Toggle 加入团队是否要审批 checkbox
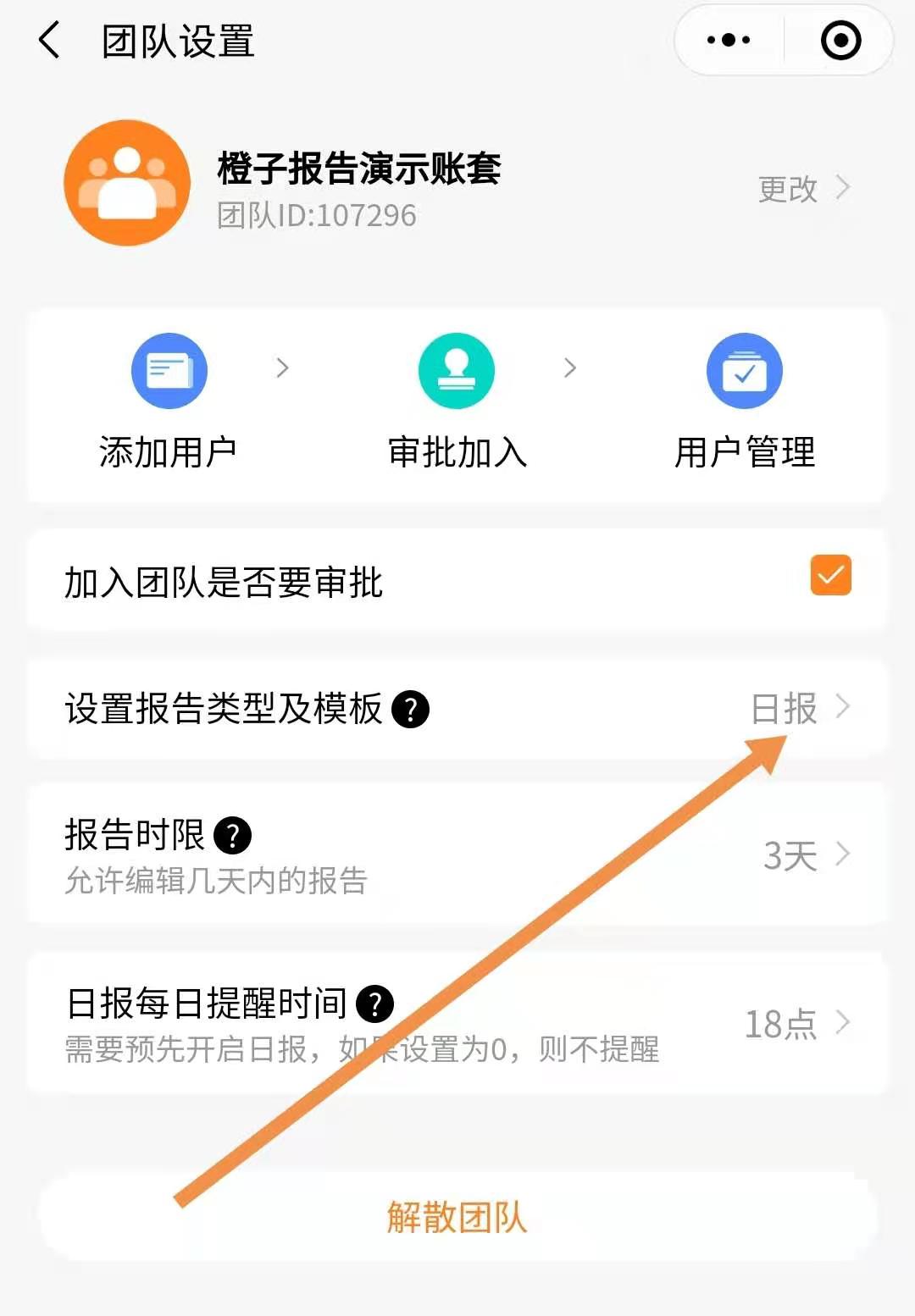Image resolution: width=915 pixels, height=1316 pixels. tap(830, 576)
